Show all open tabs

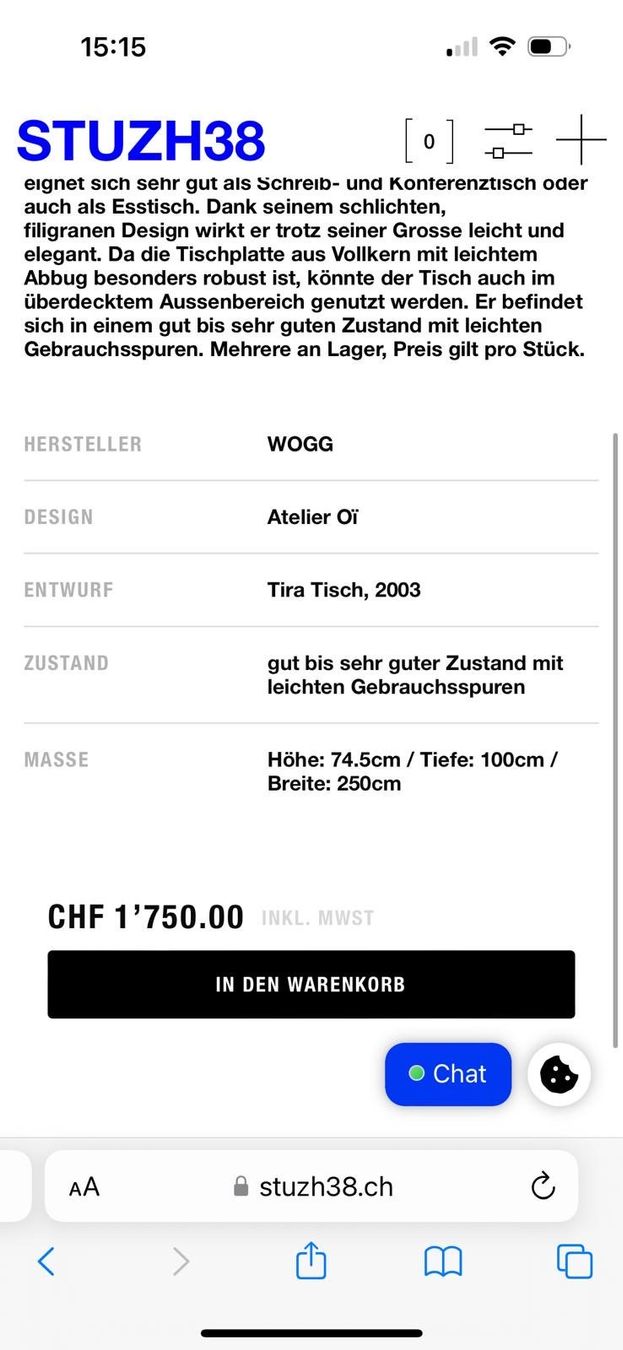click(x=574, y=1261)
